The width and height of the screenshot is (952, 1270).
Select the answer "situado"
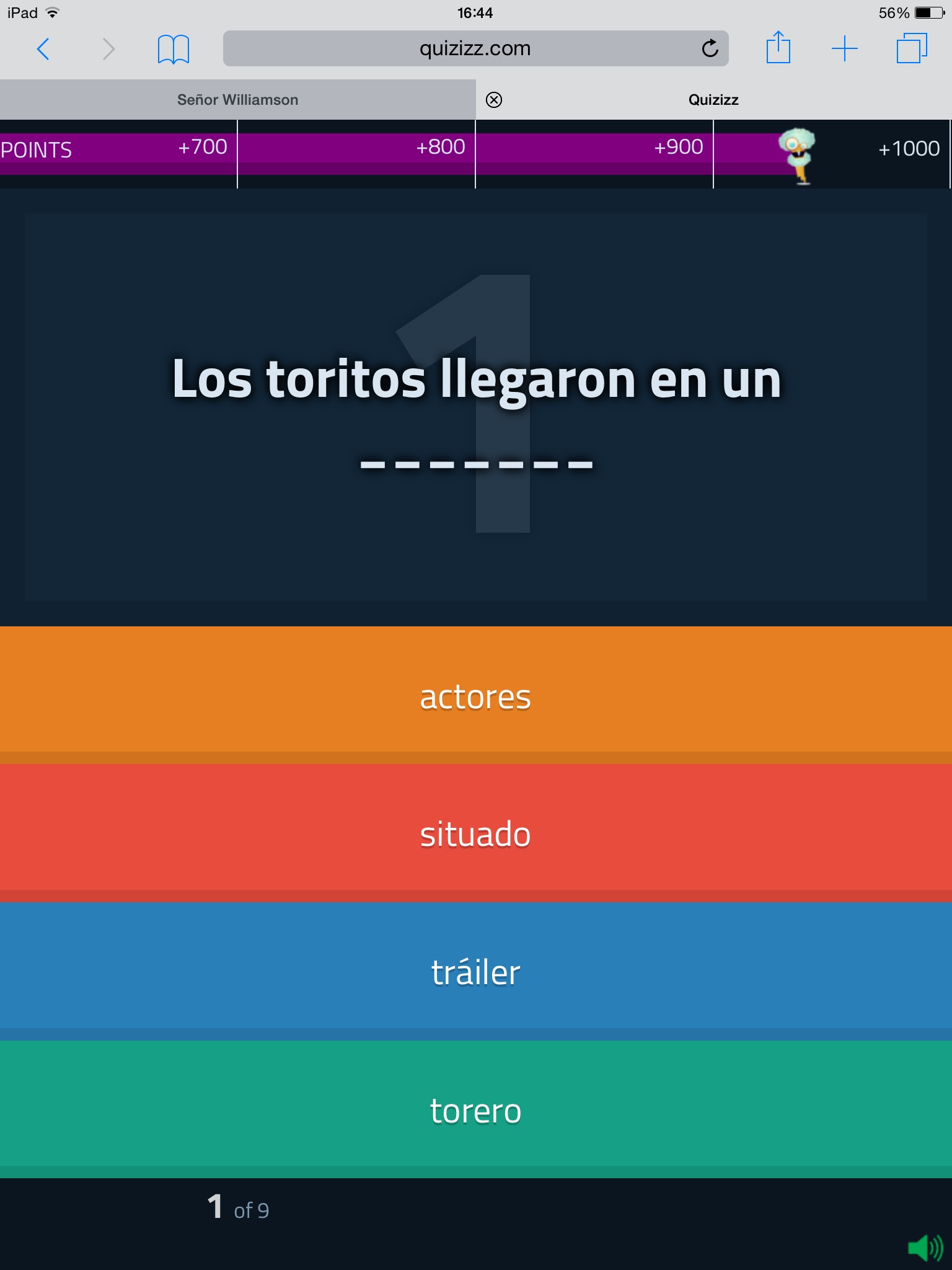coord(476,833)
